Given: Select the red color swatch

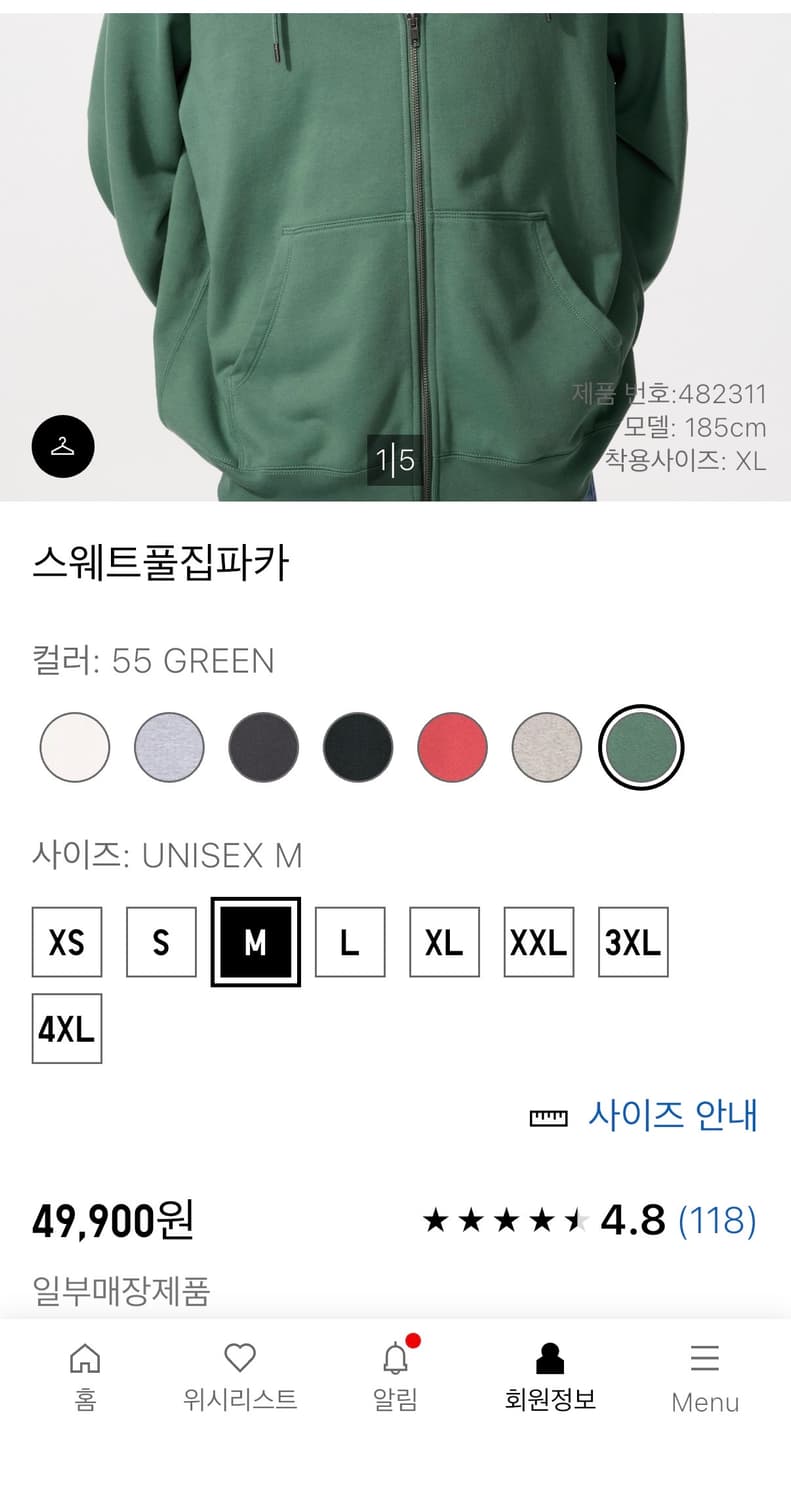Looking at the screenshot, I should [x=452, y=748].
